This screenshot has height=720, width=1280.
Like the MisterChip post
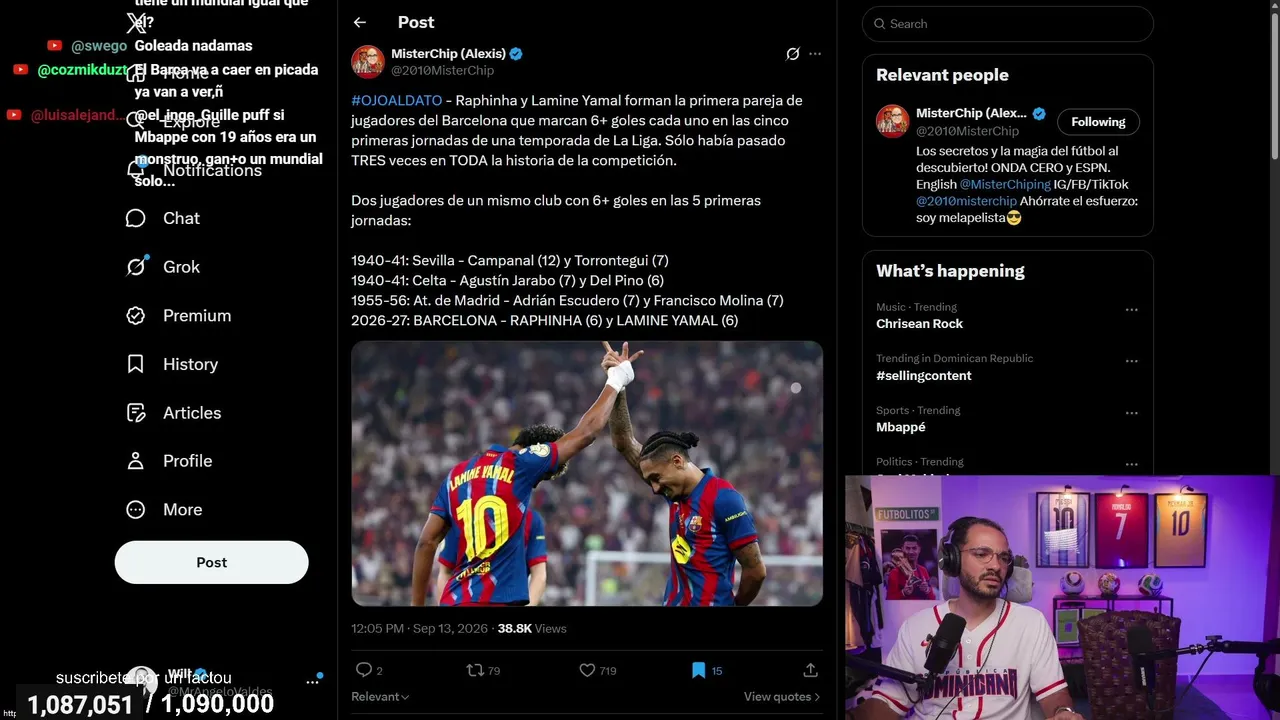pos(587,670)
